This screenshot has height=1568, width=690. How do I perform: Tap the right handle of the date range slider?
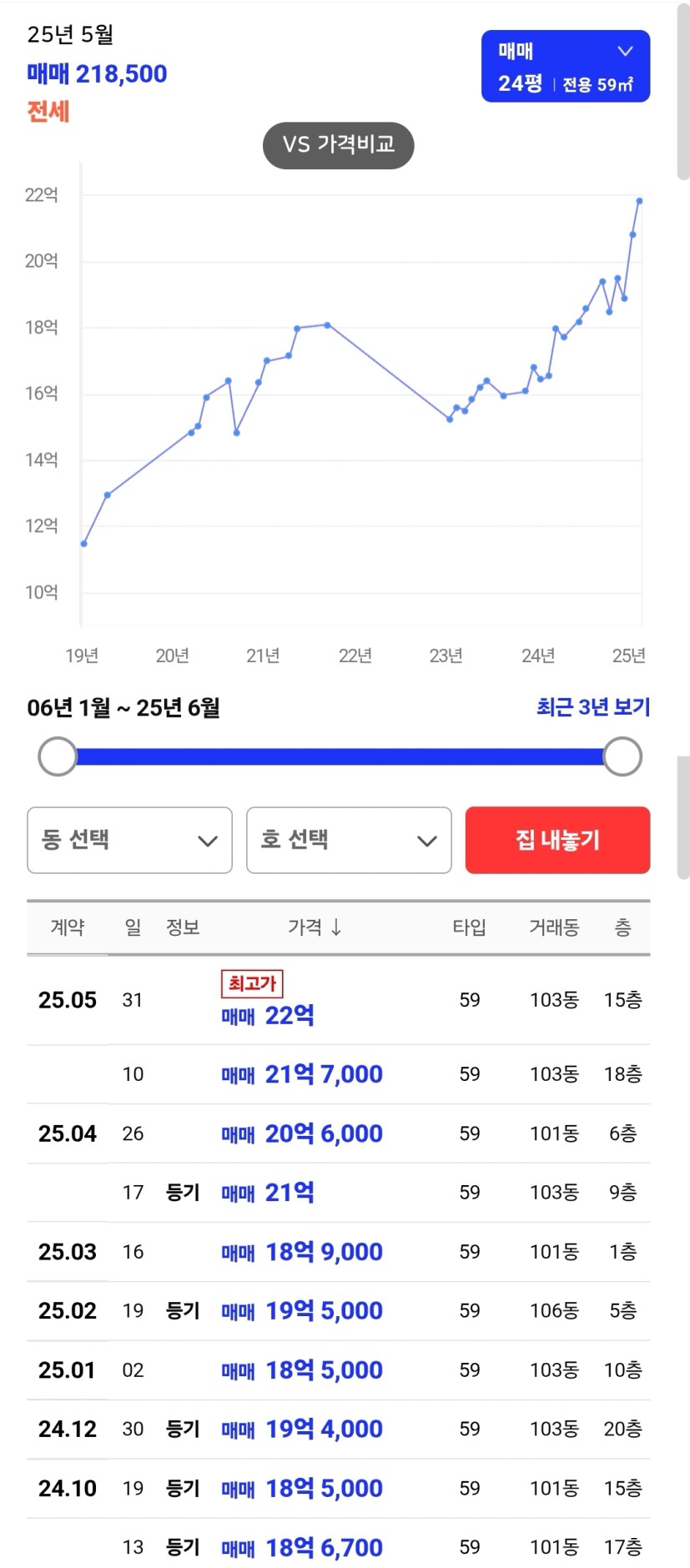pos(622,756)
